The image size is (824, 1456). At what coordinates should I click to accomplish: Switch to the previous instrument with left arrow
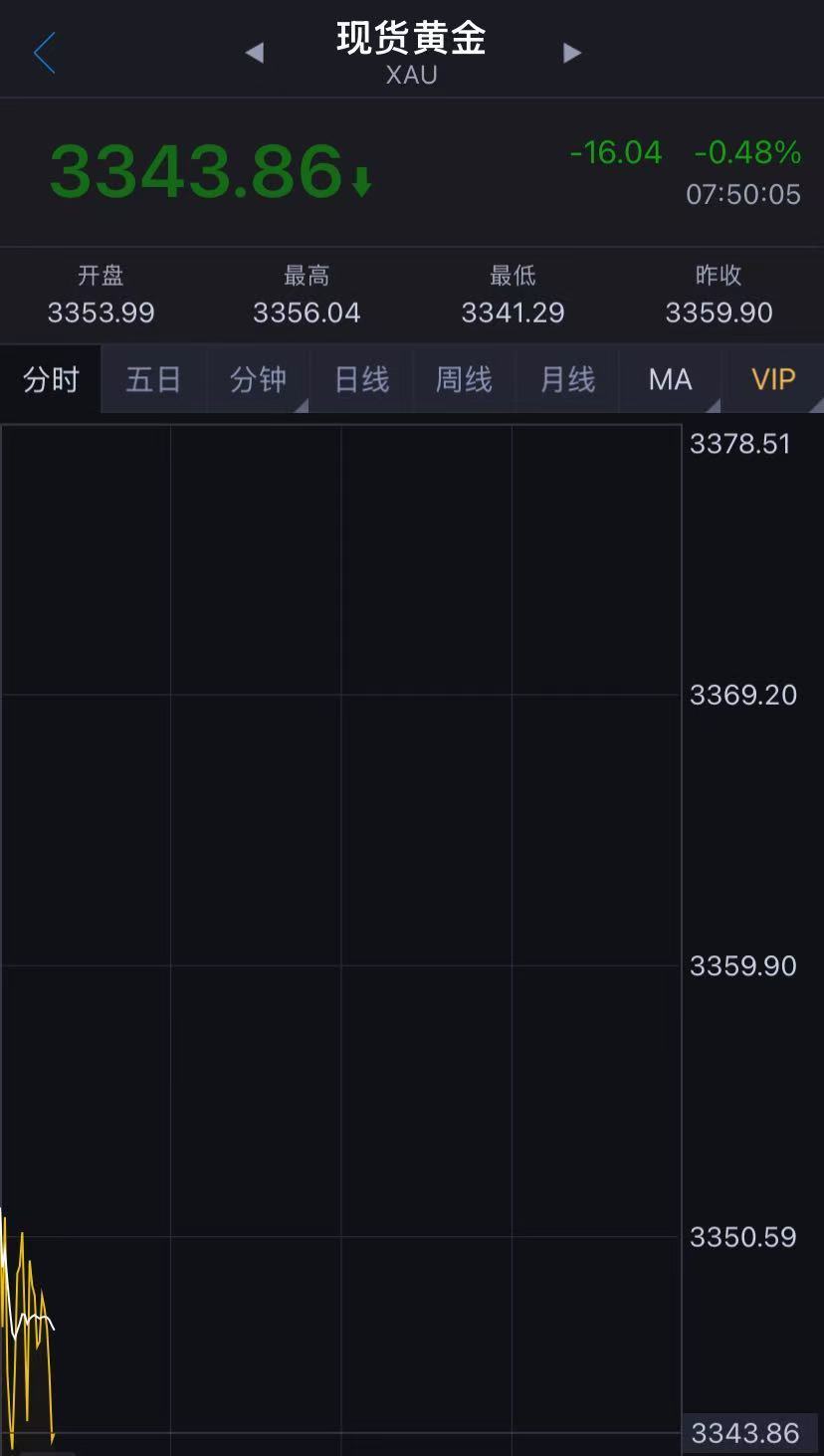(255, 53)
